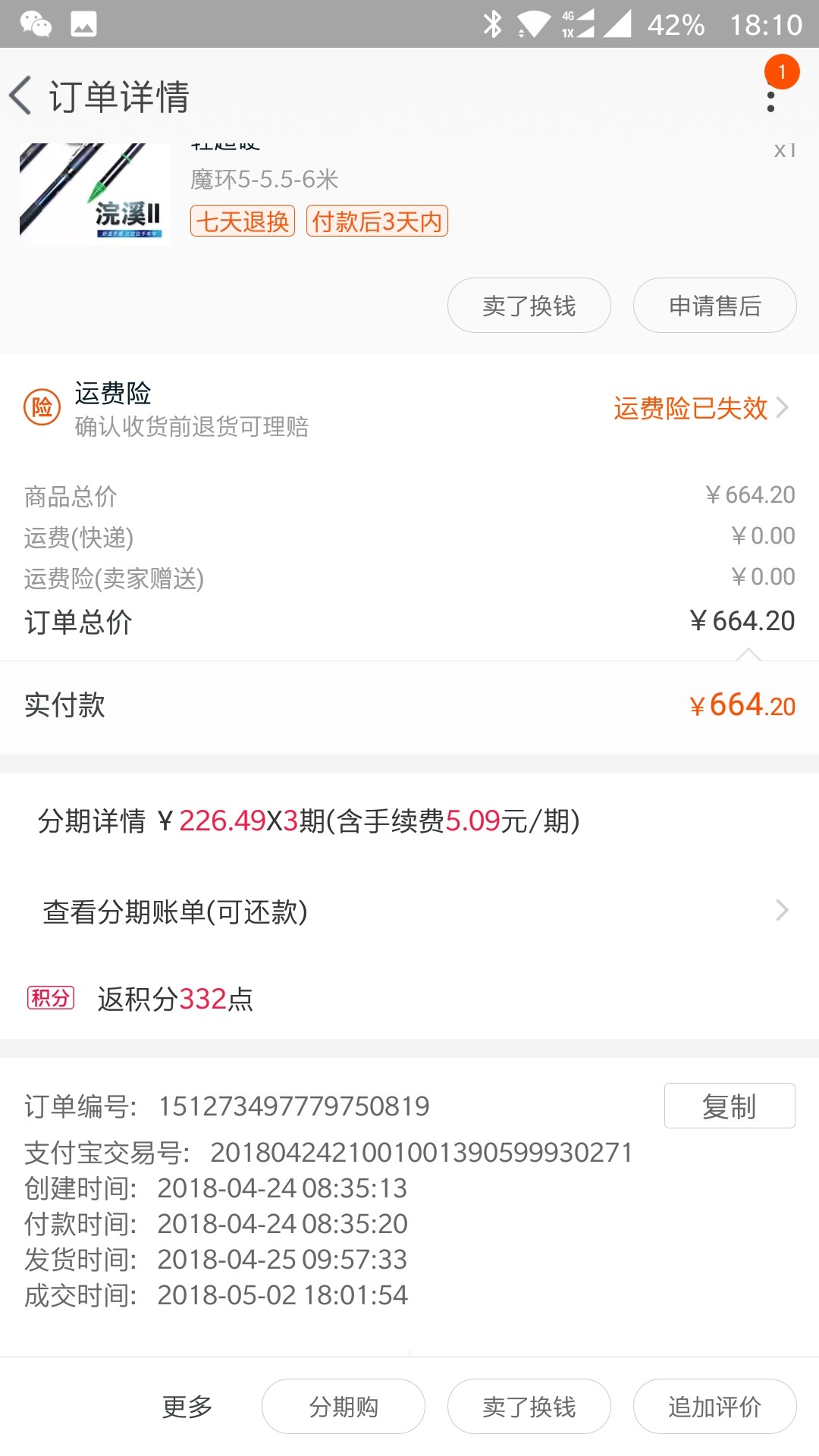The width and height of the screenshot is (819, 1456).
Task: Open the 运费险已失效 shipping insurance details
Action: (x=701, y=408)
